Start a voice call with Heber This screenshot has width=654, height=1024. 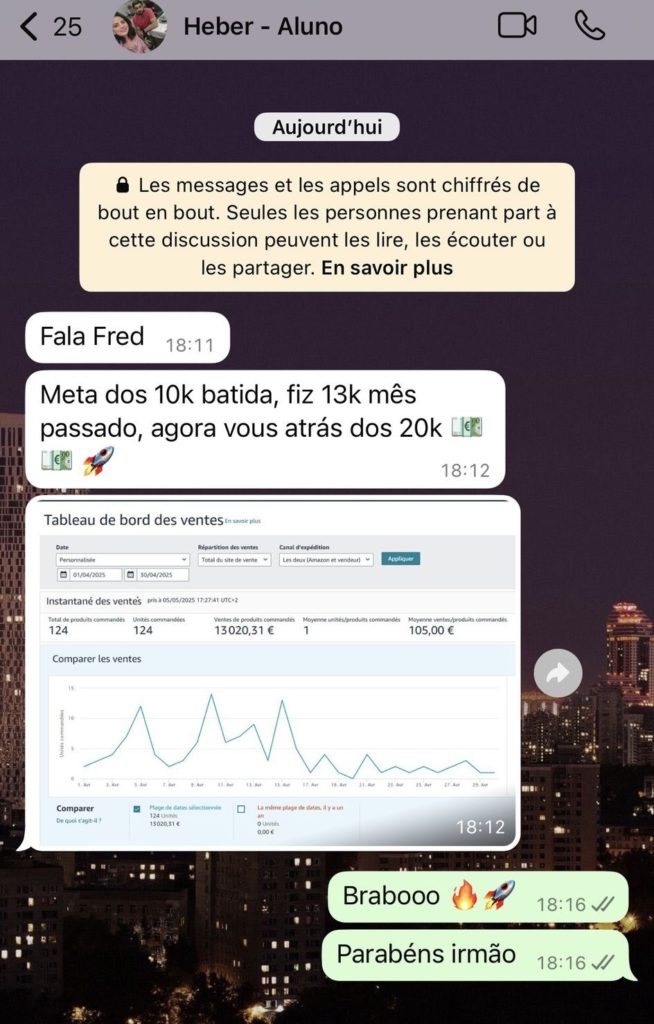tap(590, 27)
